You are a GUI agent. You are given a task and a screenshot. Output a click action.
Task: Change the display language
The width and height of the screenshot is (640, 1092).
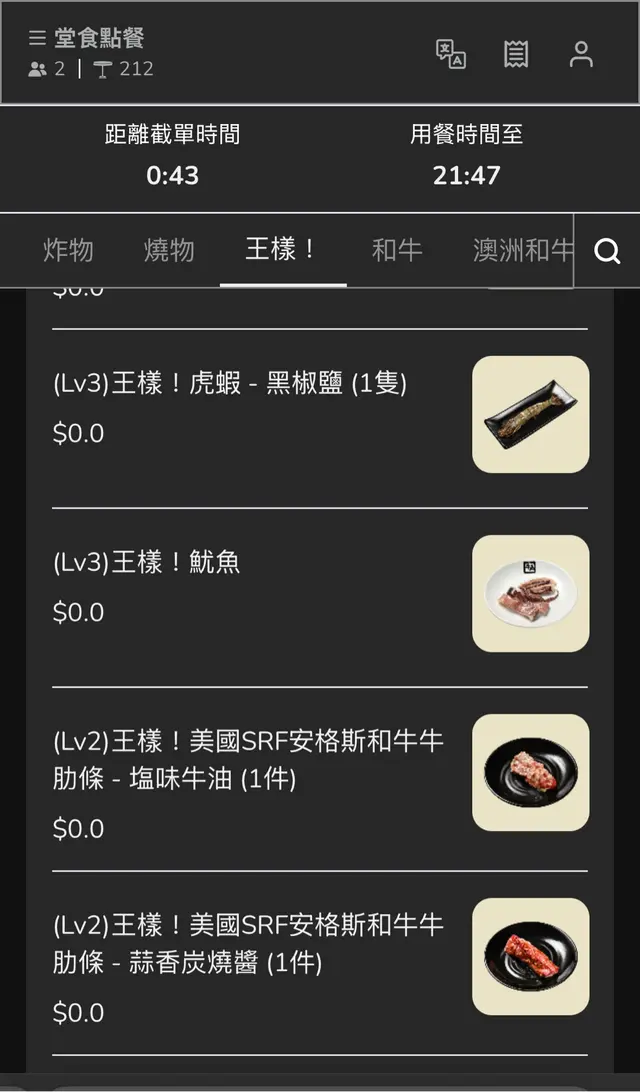pyautogui.click(x=451, y=54)
